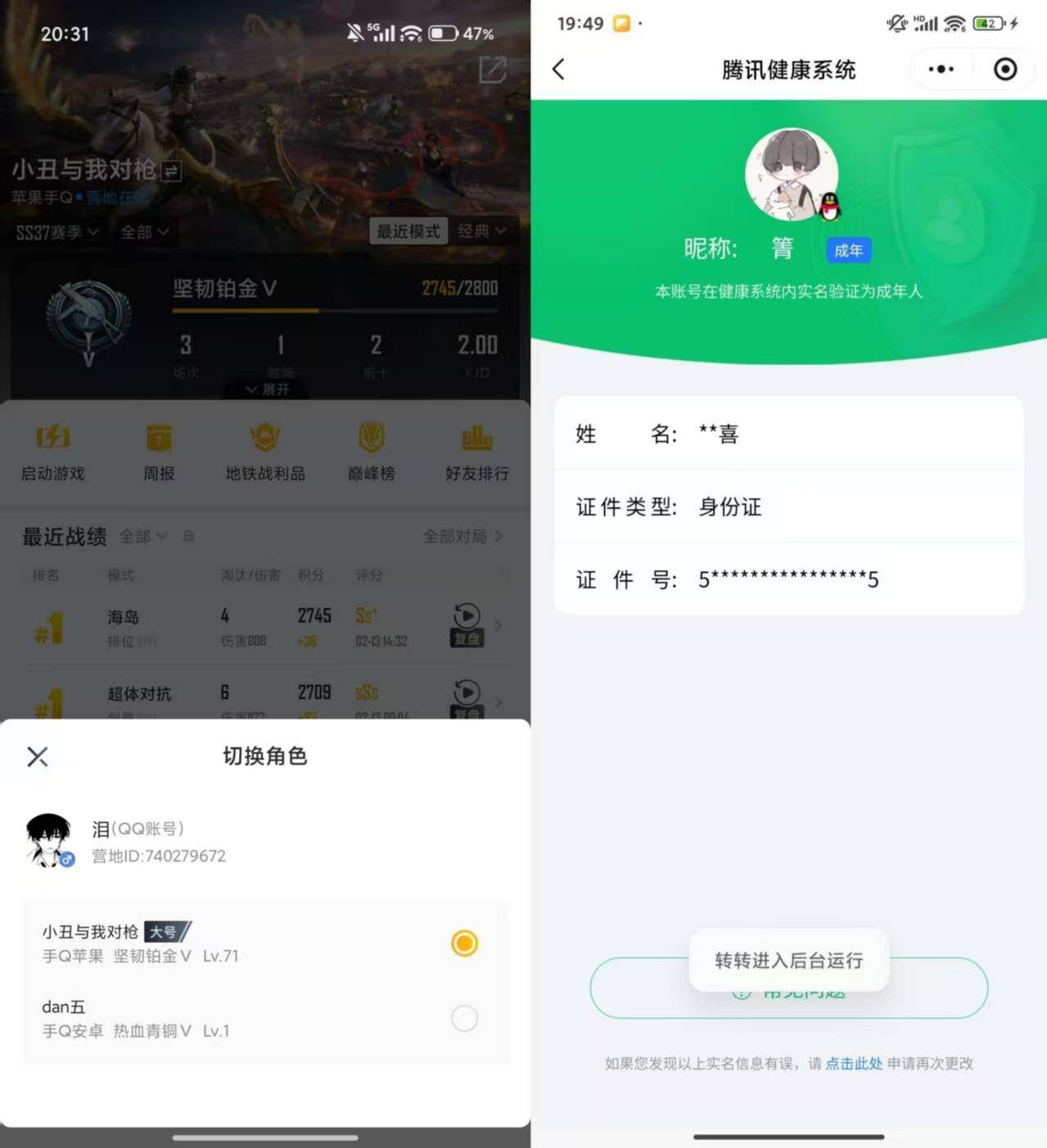1047x1148 pixels.
Task: Open the 周报 weekly report icon
Action: [159, 450]
